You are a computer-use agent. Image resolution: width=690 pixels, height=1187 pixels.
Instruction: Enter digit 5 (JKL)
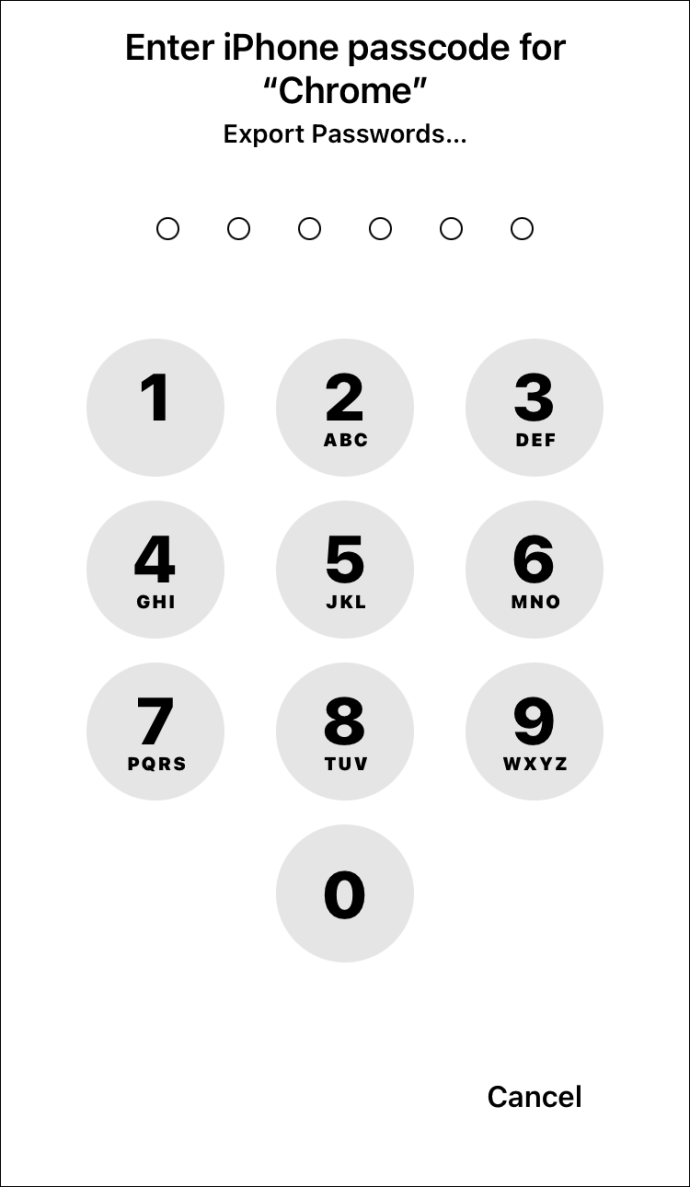[345, 569]
